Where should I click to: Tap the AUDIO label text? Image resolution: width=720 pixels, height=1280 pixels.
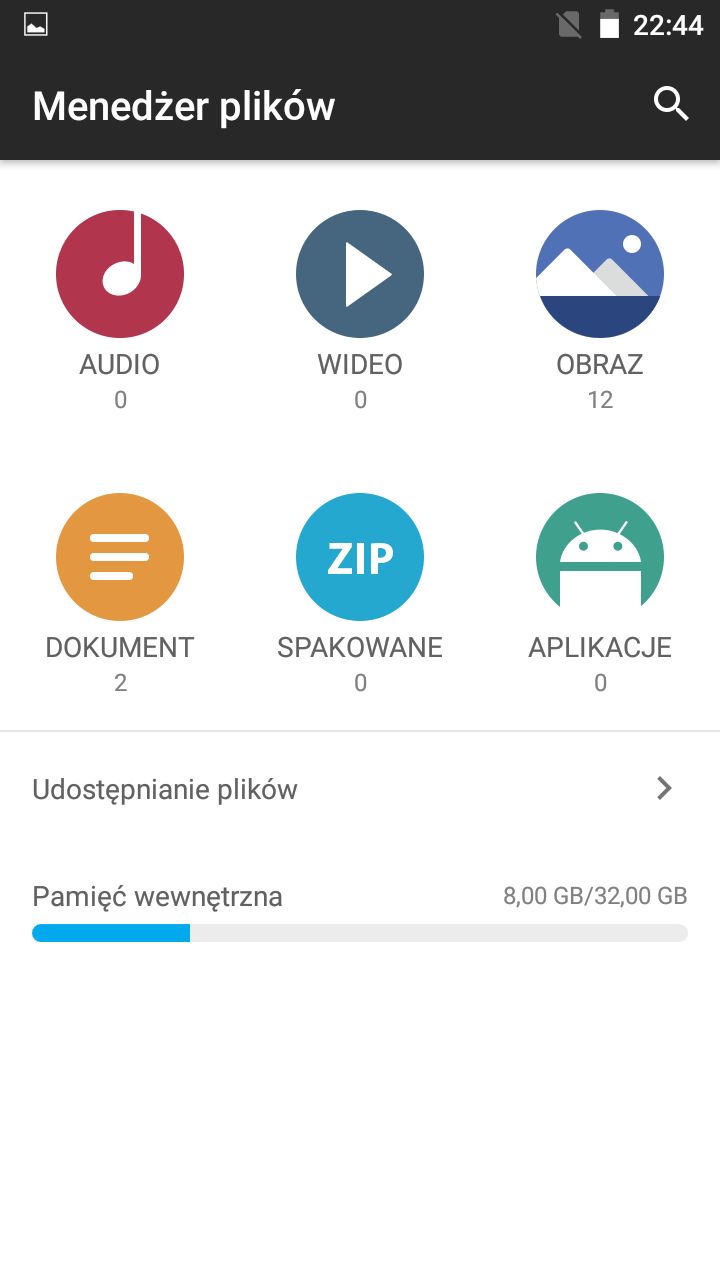pos(119,364)
